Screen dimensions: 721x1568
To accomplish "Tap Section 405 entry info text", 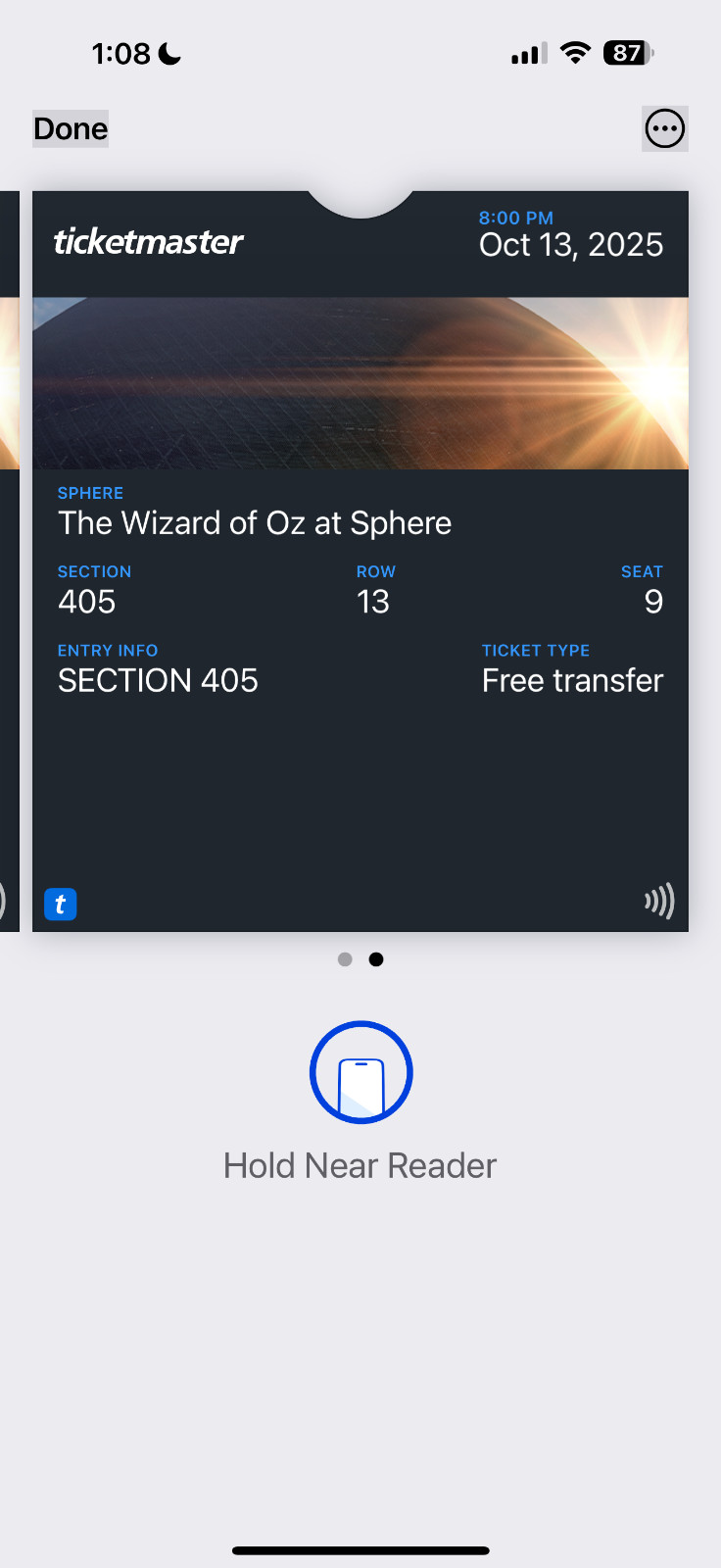I will (x=158, y=679).
